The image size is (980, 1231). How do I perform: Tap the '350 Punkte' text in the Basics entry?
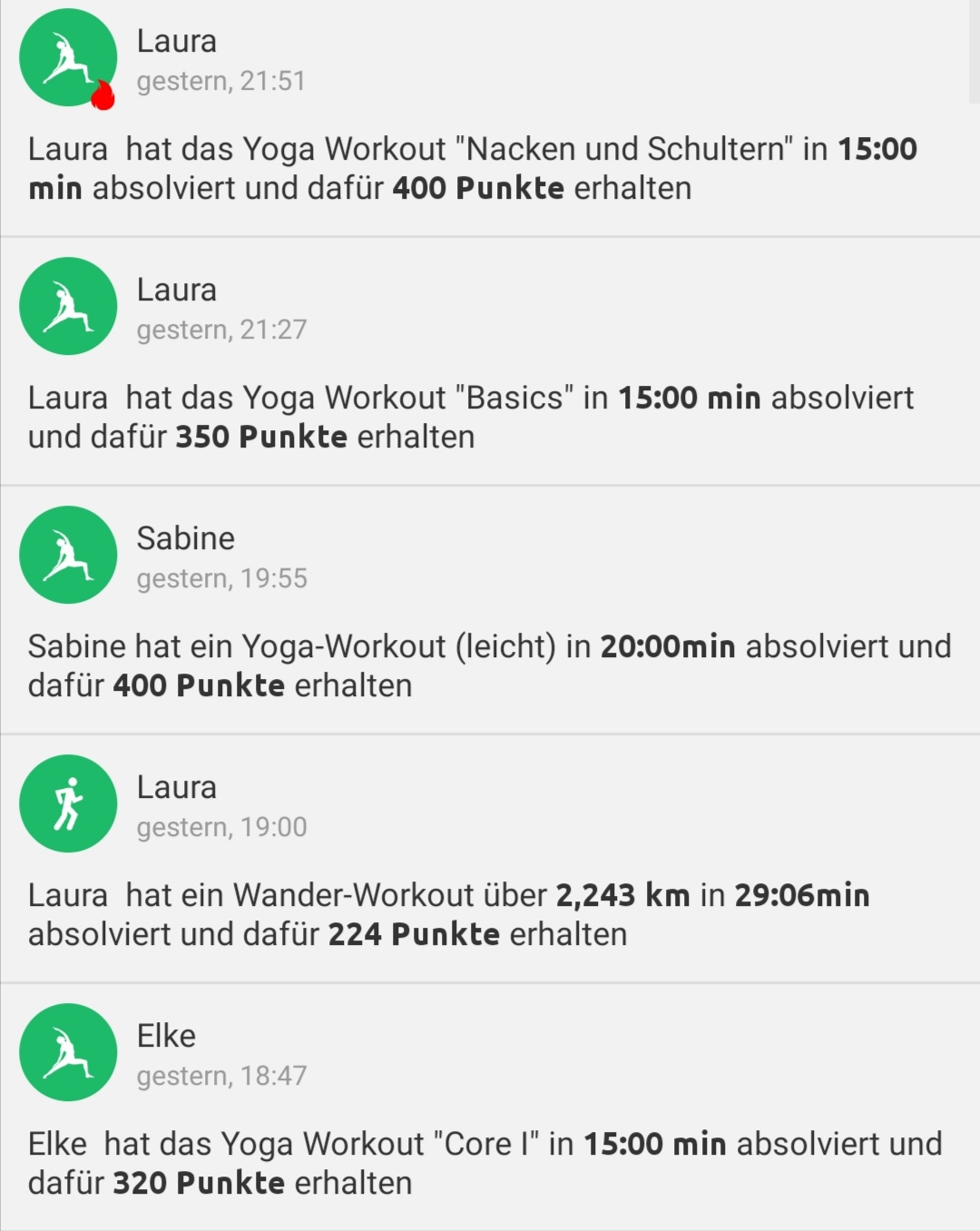pyautogui.click(x=262, y=437)
